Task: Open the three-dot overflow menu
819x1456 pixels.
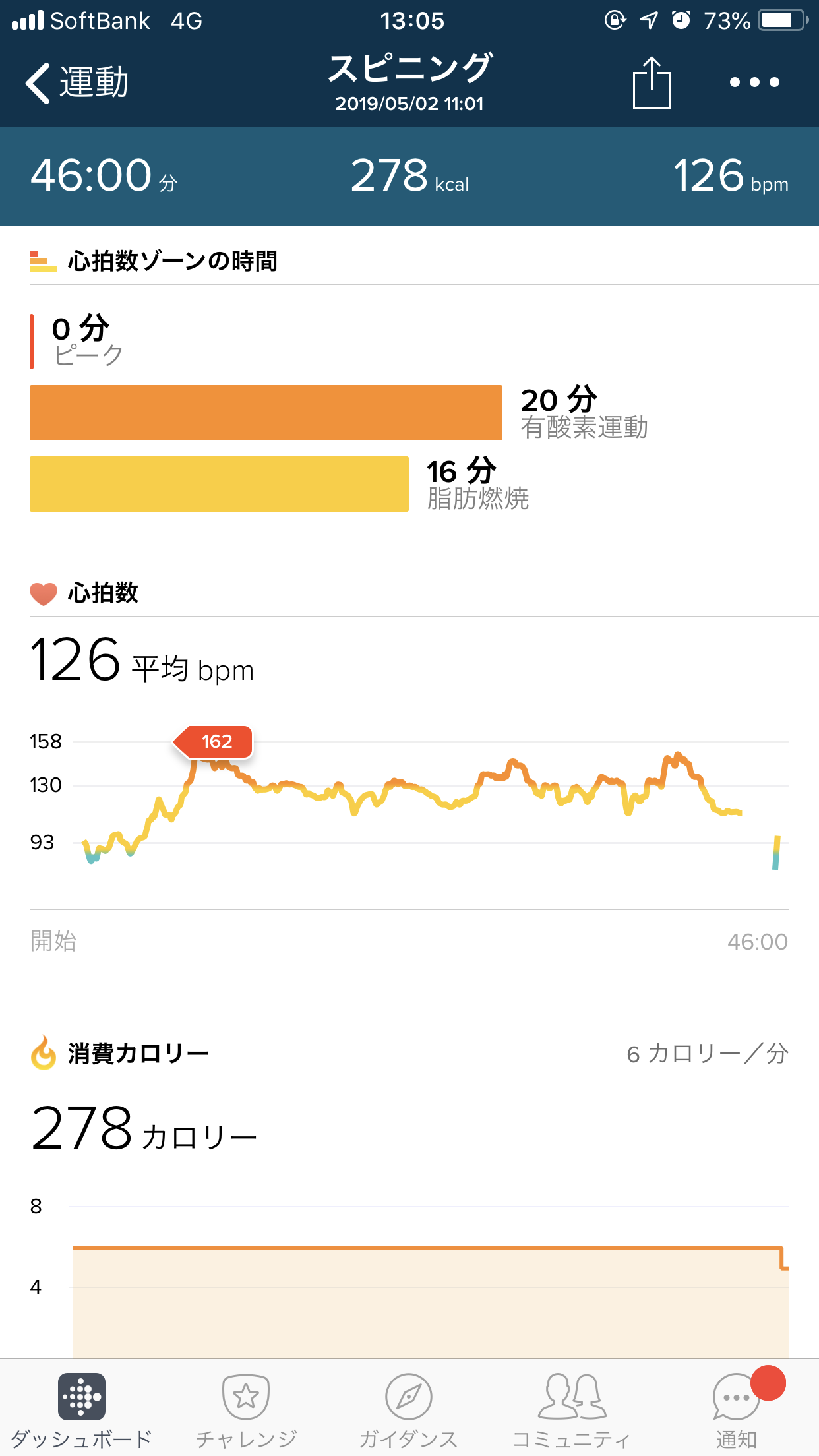Action: [x=754, y=82]
